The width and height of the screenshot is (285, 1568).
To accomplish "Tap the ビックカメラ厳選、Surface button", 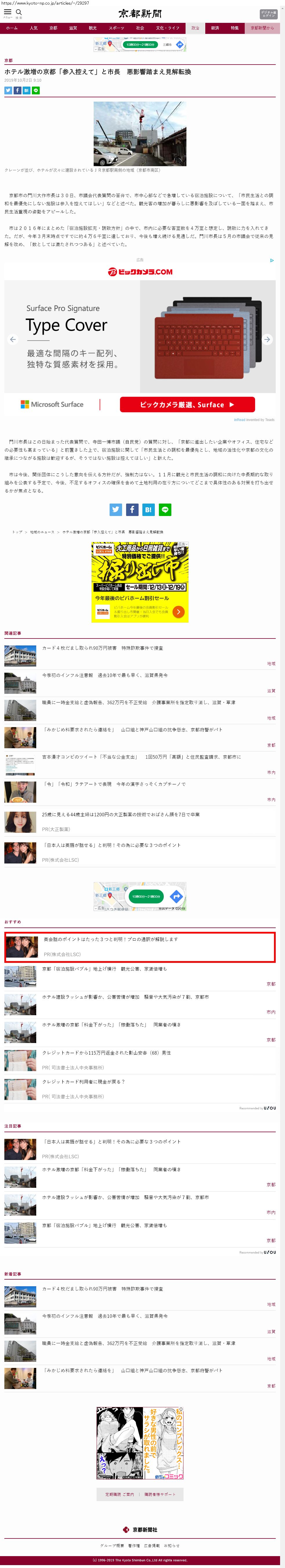I will (x=187, y=404).
